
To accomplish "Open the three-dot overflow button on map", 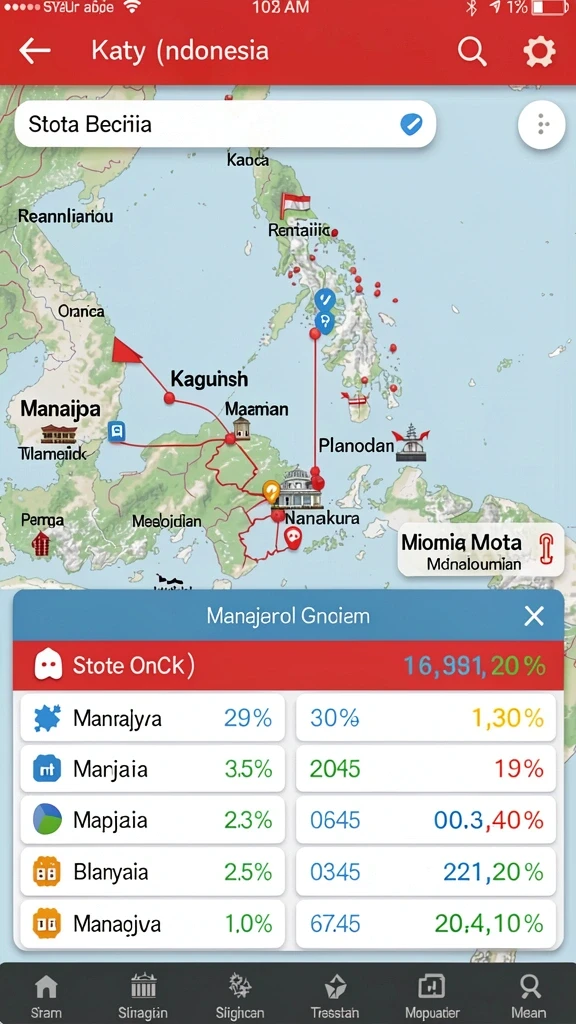I will click(x=541, y=124).
